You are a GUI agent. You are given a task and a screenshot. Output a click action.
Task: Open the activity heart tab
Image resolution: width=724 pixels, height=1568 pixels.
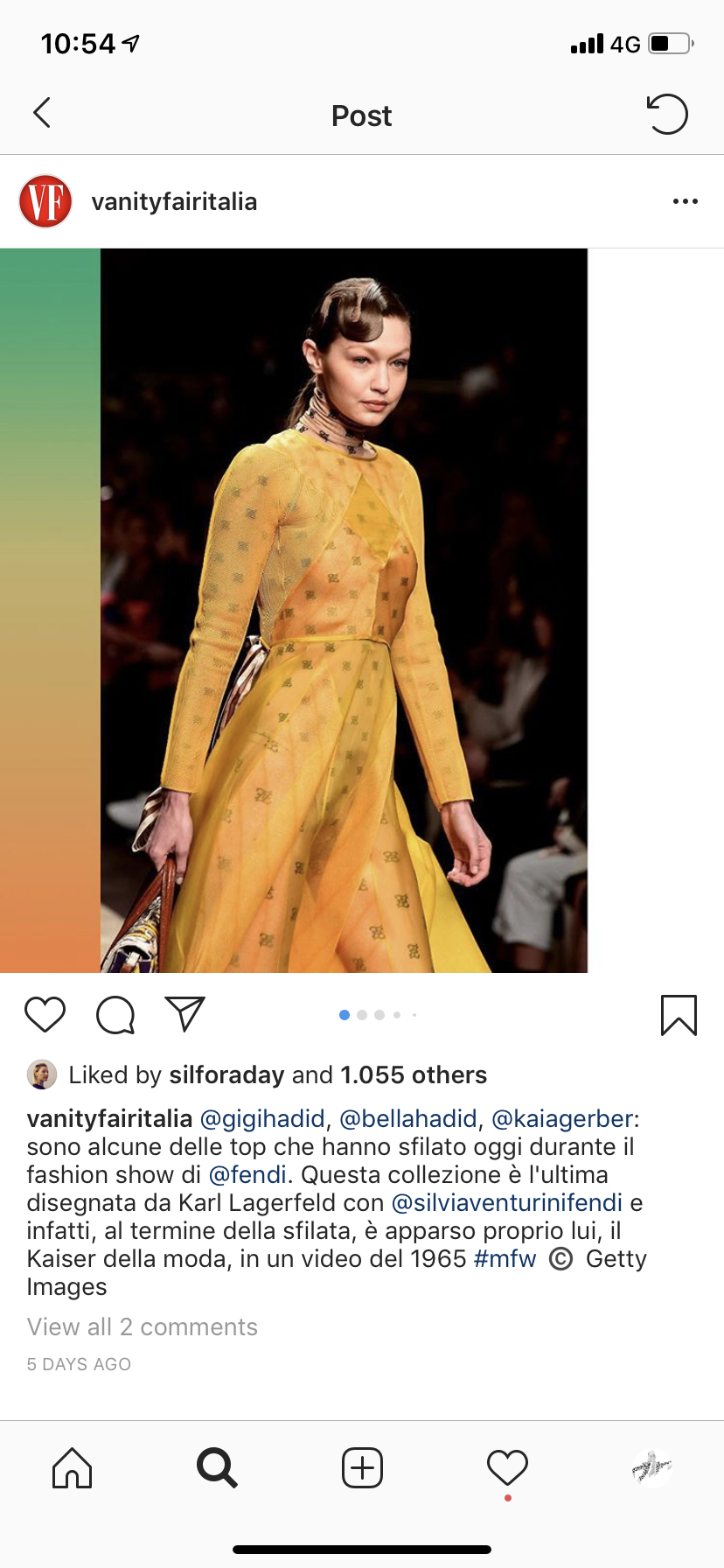[x=507, y=1467]
